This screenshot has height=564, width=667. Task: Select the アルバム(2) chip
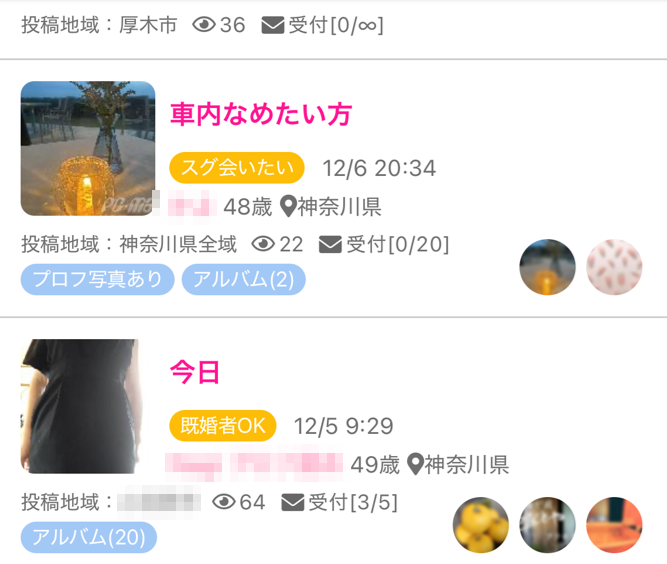point(243,279)
